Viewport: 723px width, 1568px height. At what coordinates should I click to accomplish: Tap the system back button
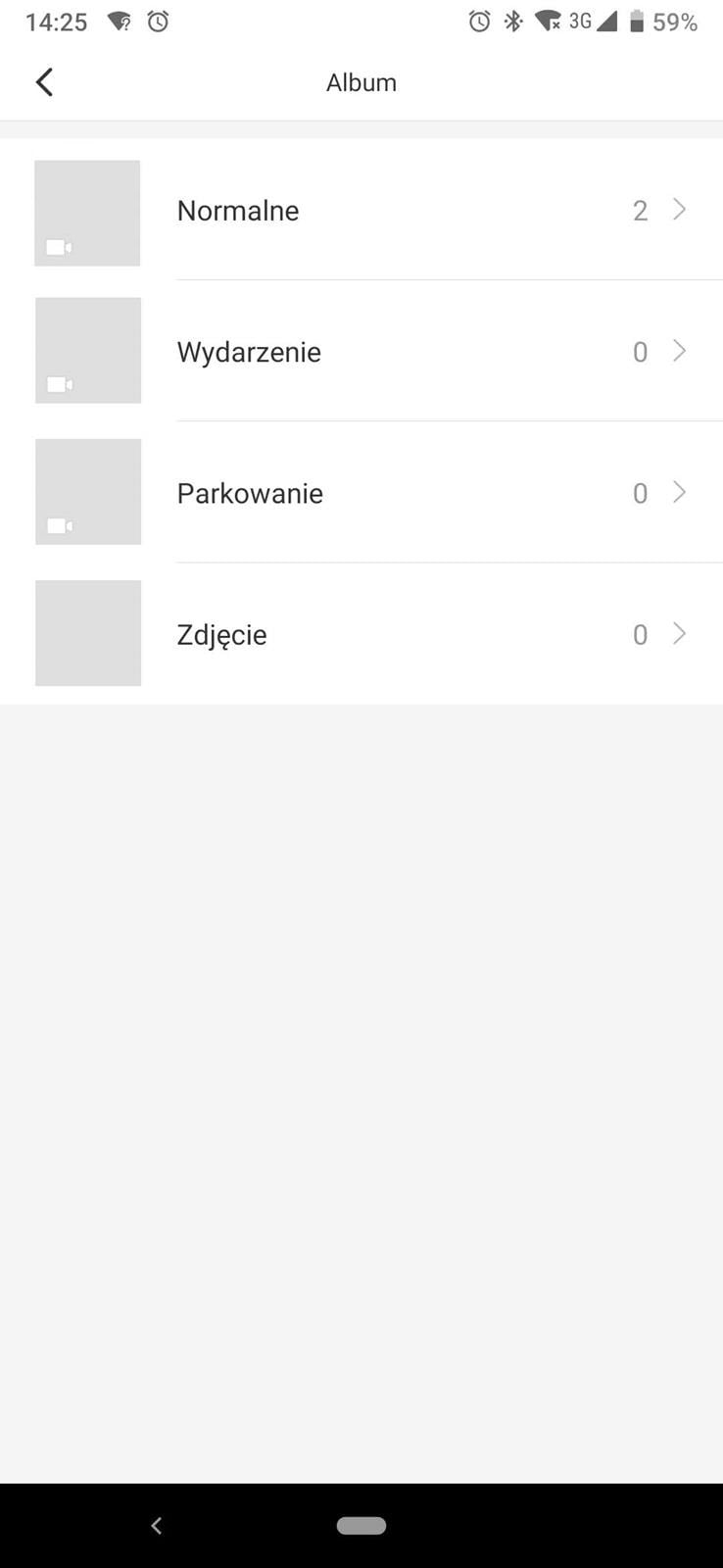tap(157, 1525)
